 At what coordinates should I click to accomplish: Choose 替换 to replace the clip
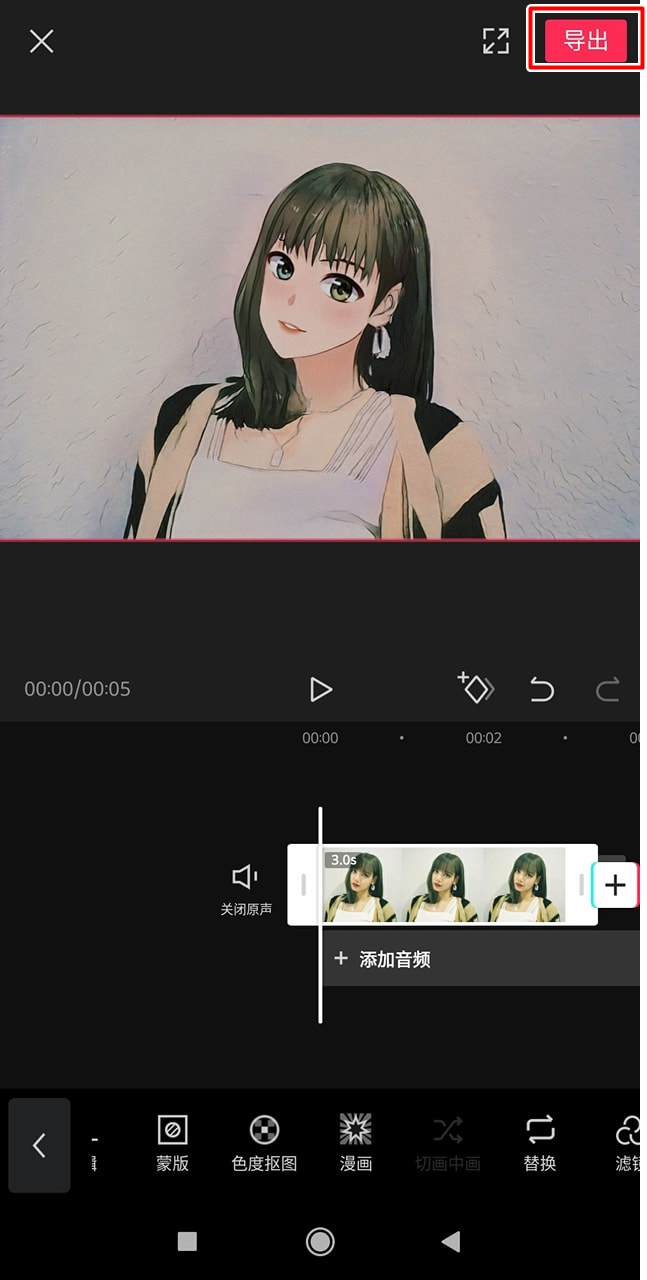540,1144
